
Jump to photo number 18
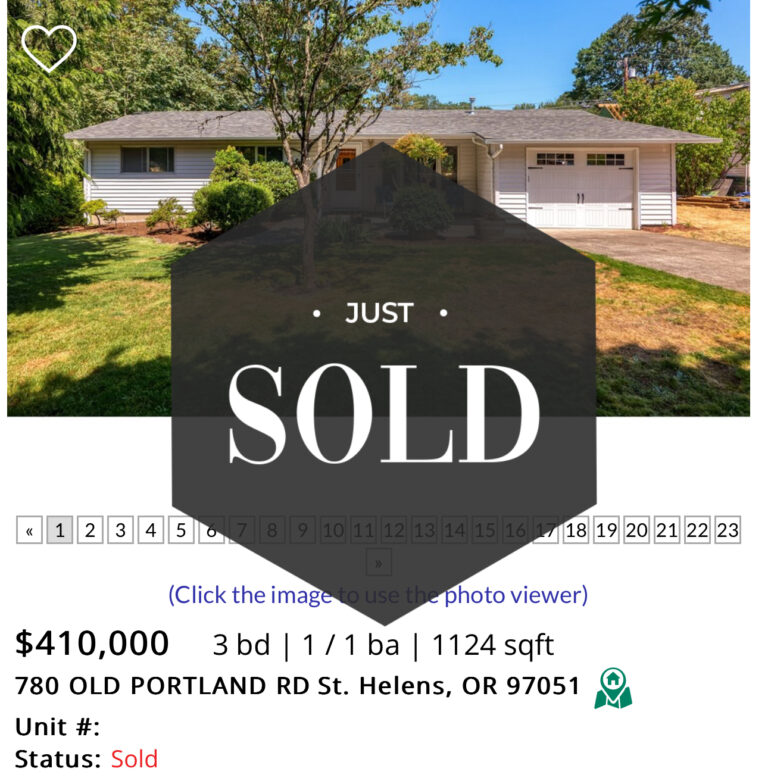[x=576, y=531]
